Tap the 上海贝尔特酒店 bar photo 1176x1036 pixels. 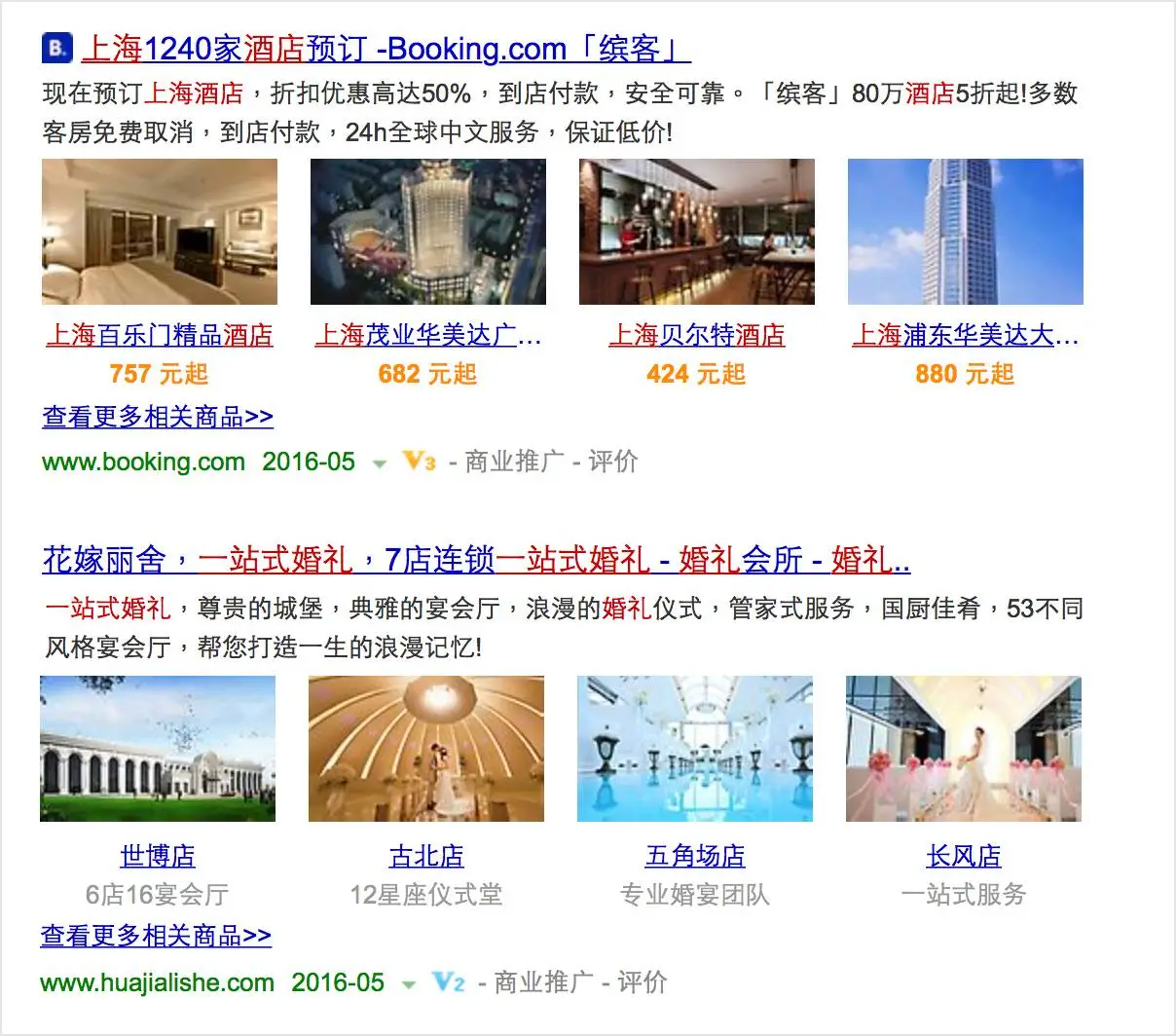click(696, 232)
